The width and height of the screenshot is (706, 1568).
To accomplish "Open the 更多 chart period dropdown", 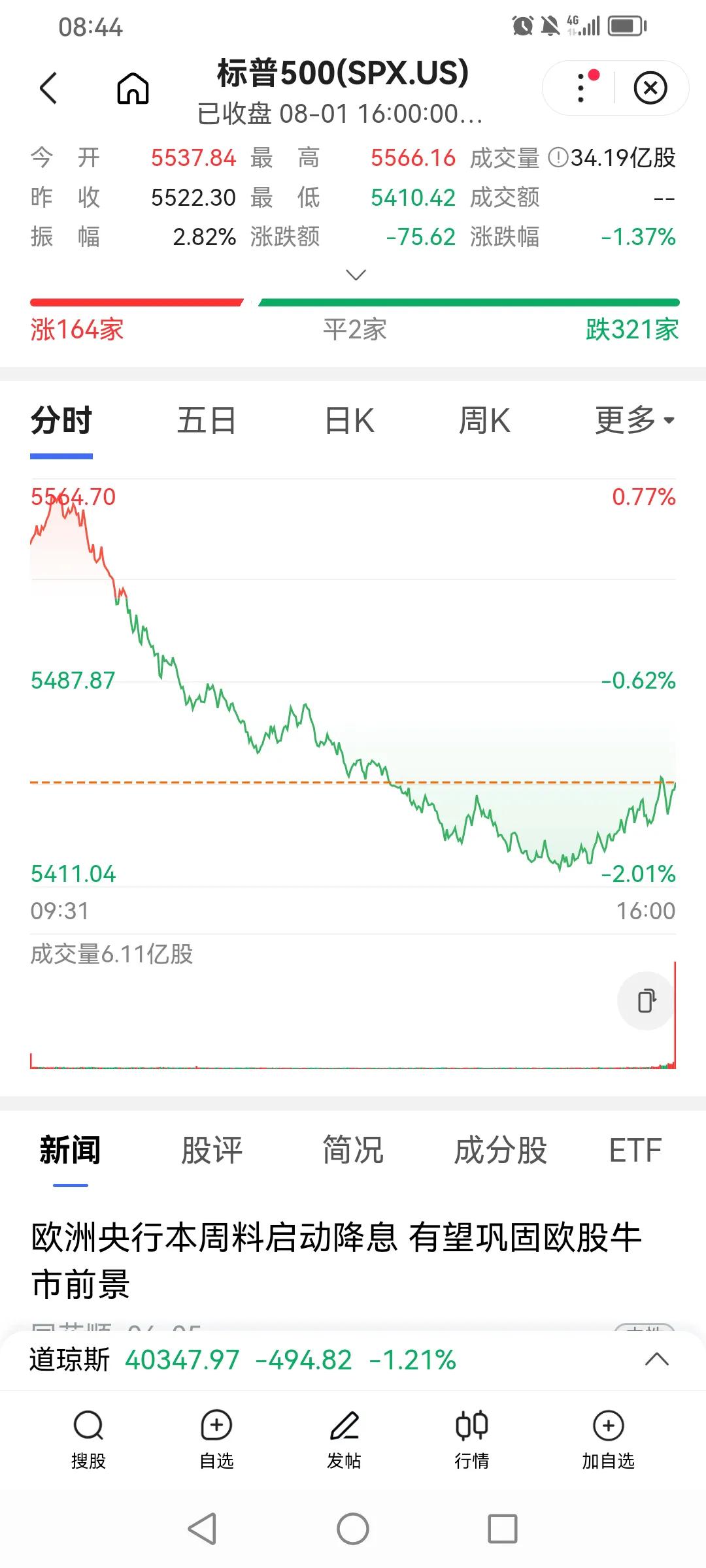I will (633, 420).
